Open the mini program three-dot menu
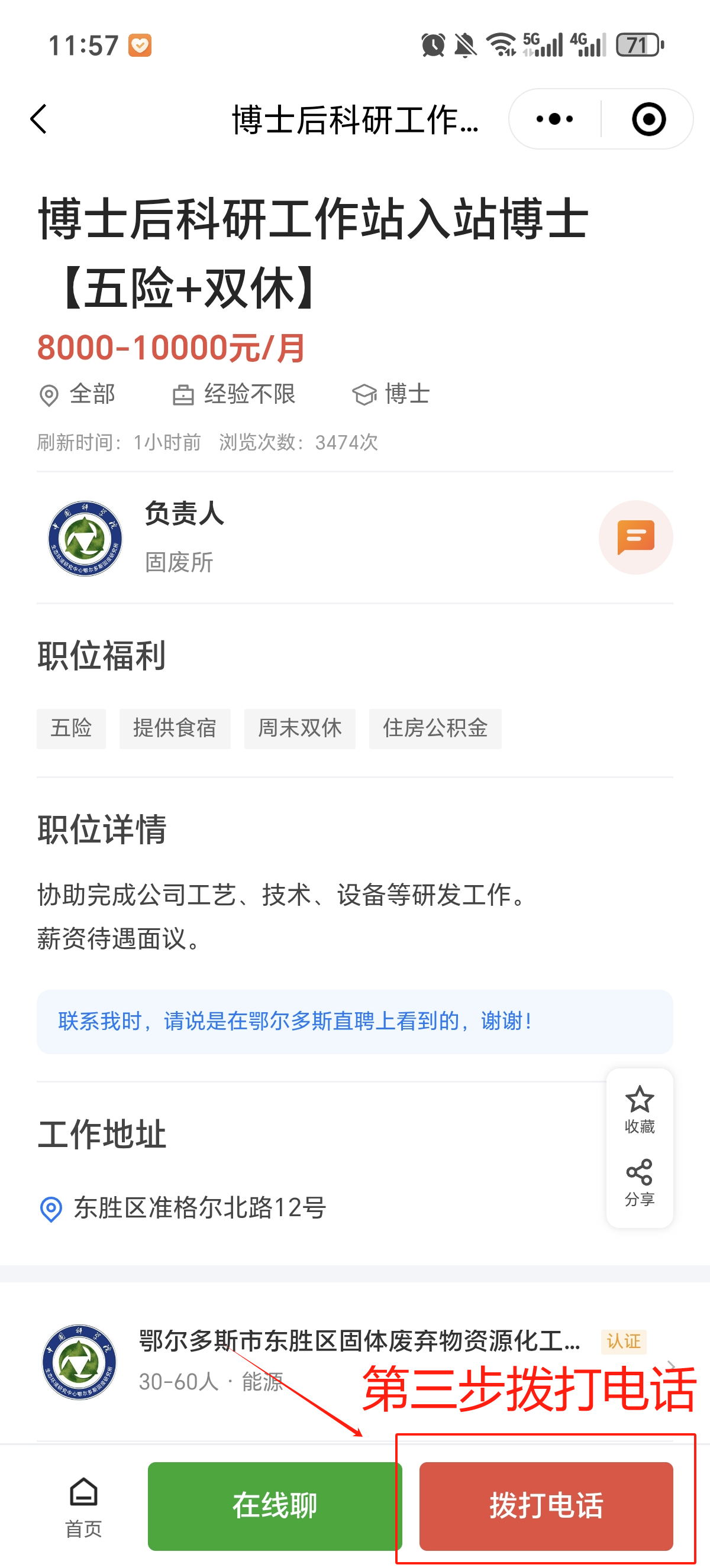Screen dimensions: 710x1568 pyautogui.click(x=554, y=119)
